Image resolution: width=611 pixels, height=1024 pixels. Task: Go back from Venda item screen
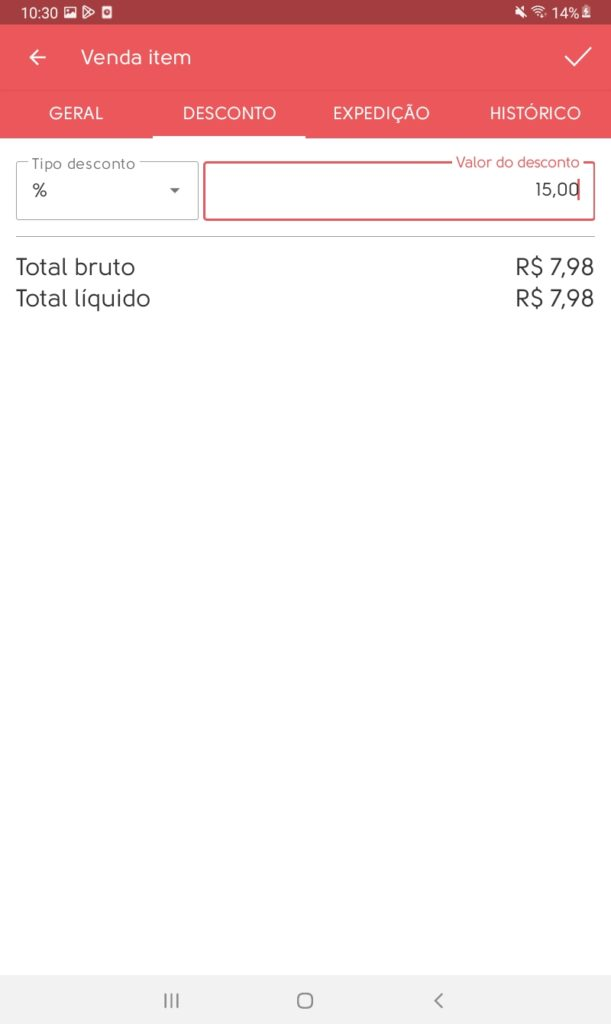[x=38, y=58]
